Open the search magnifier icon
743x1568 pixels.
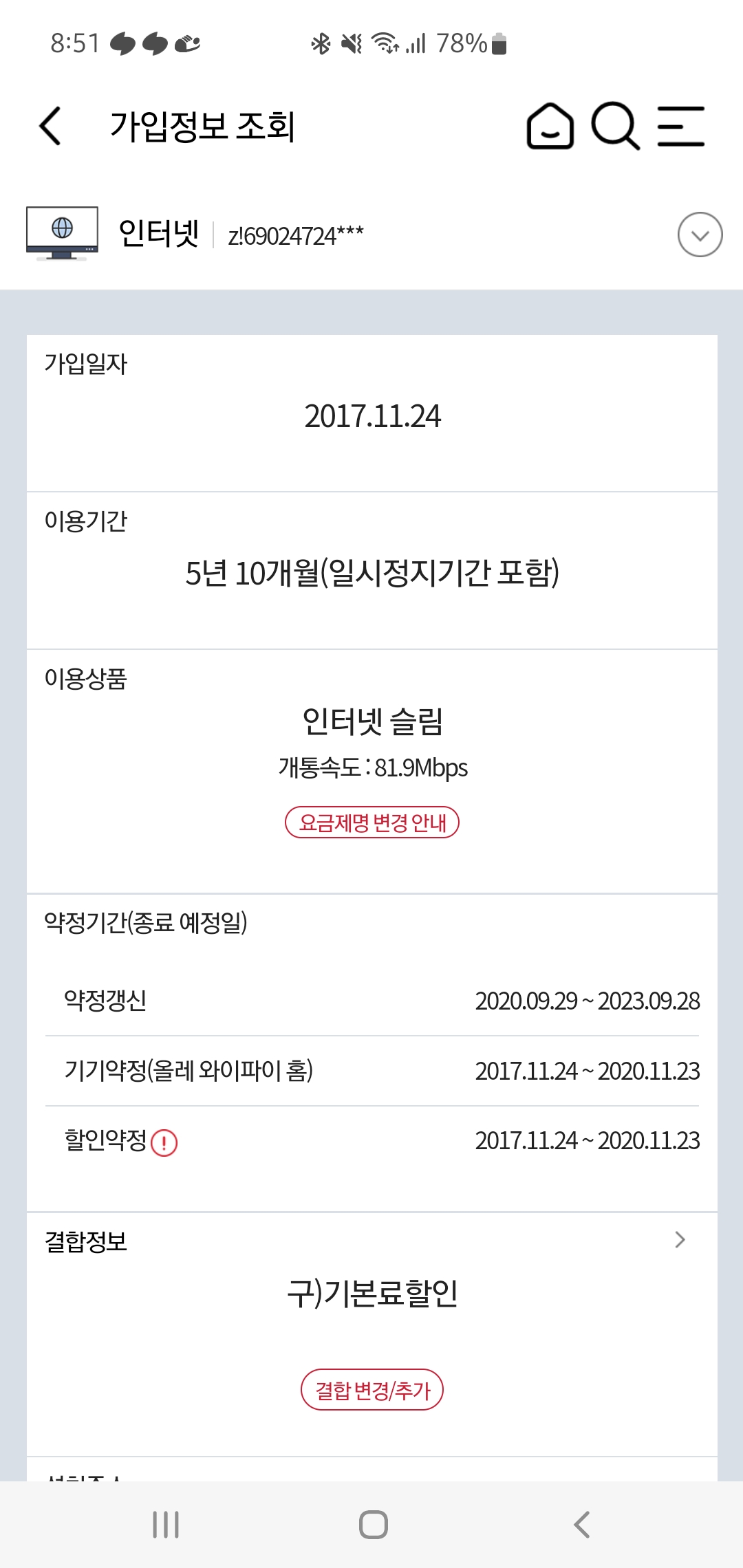[615, 126]
